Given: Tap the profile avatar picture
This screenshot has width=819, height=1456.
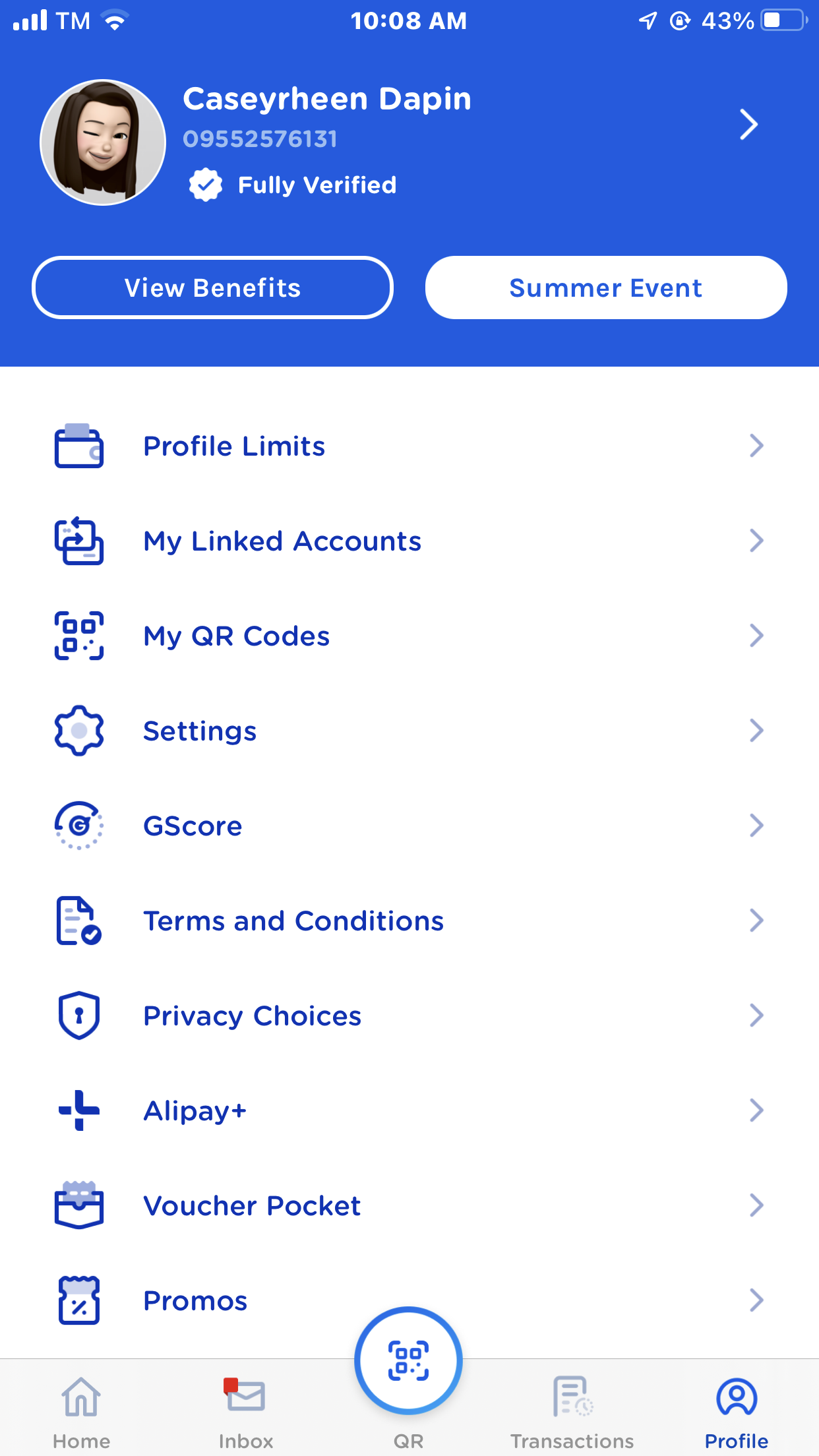Looking at the screenshot, I should pos(103,142).
